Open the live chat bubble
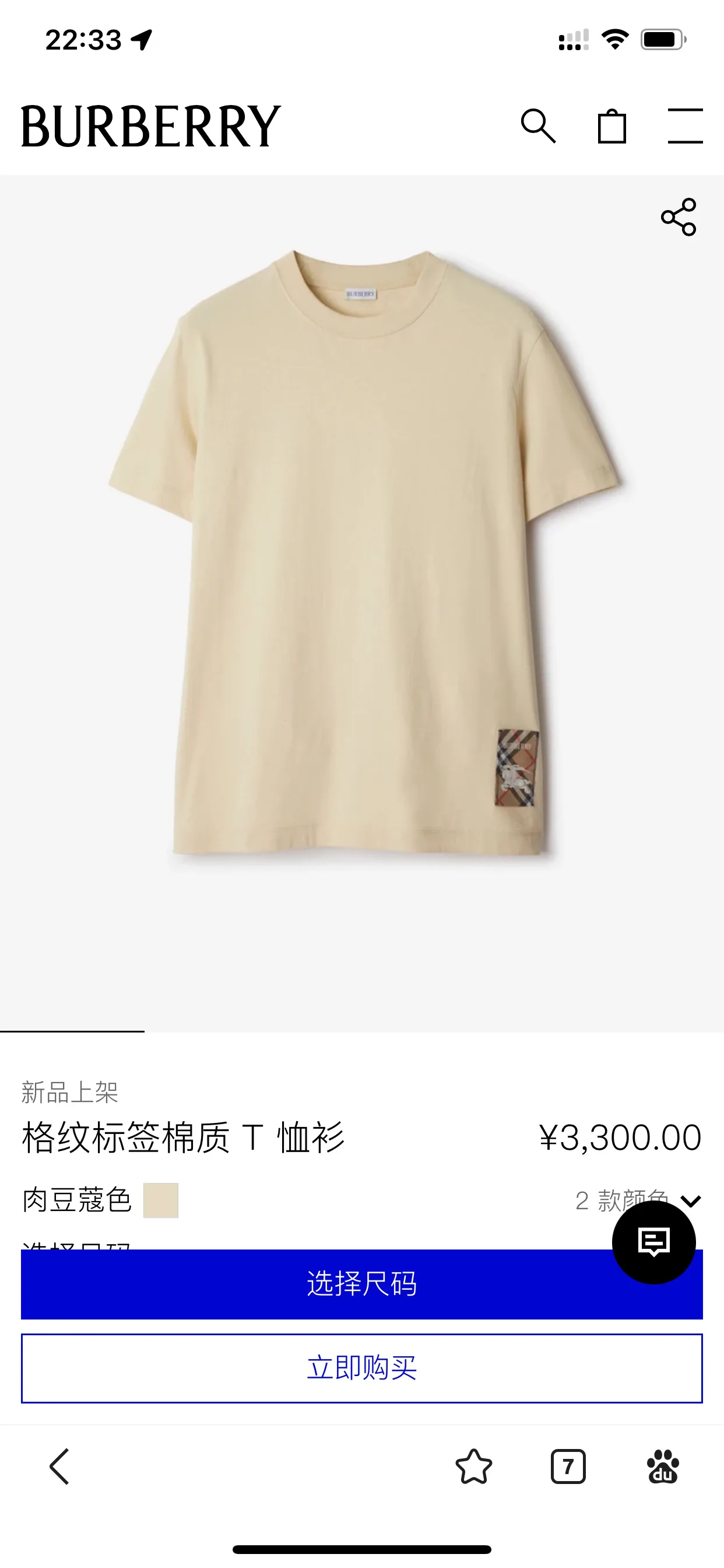The width and height of the screenshot is (724, 1568). (x=654, y=1242)
